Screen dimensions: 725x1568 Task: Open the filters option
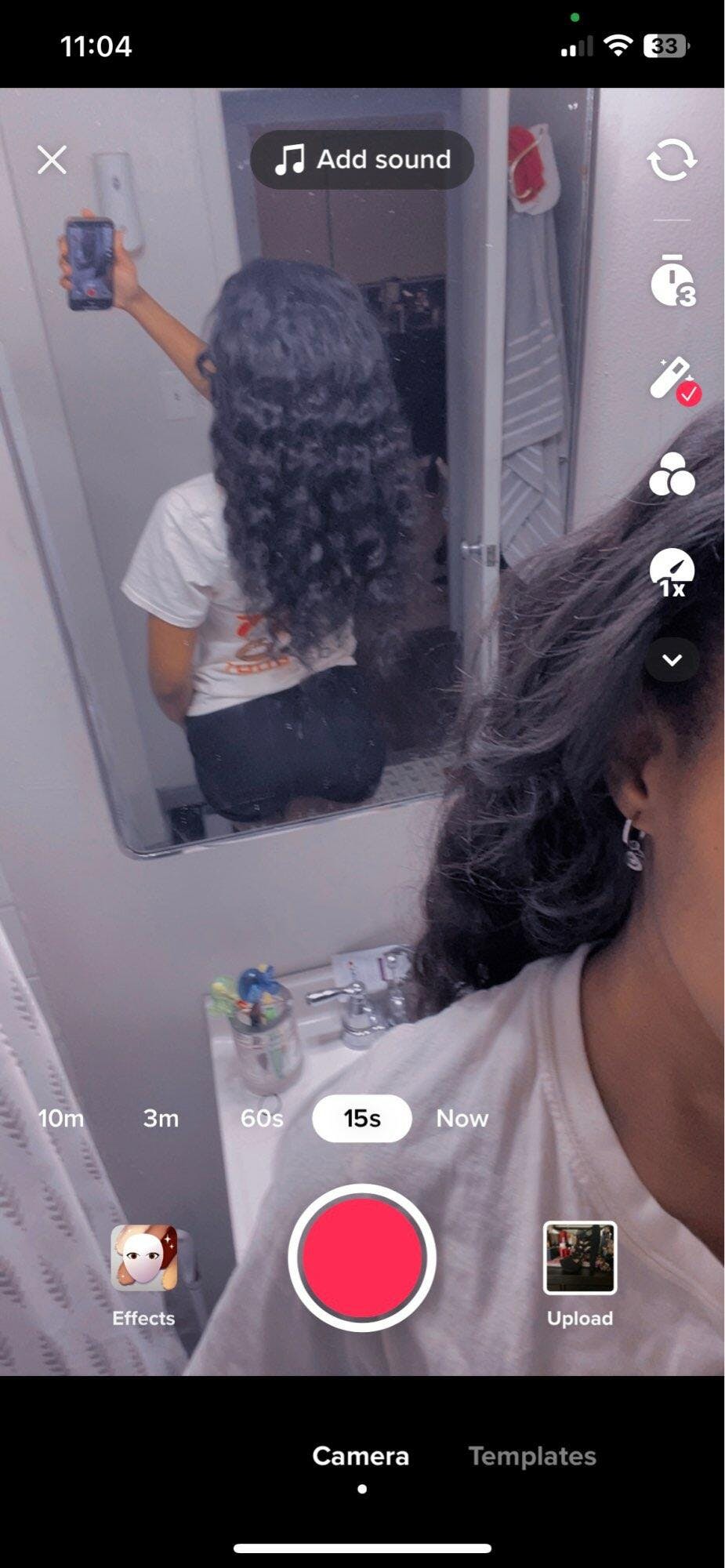672,474
